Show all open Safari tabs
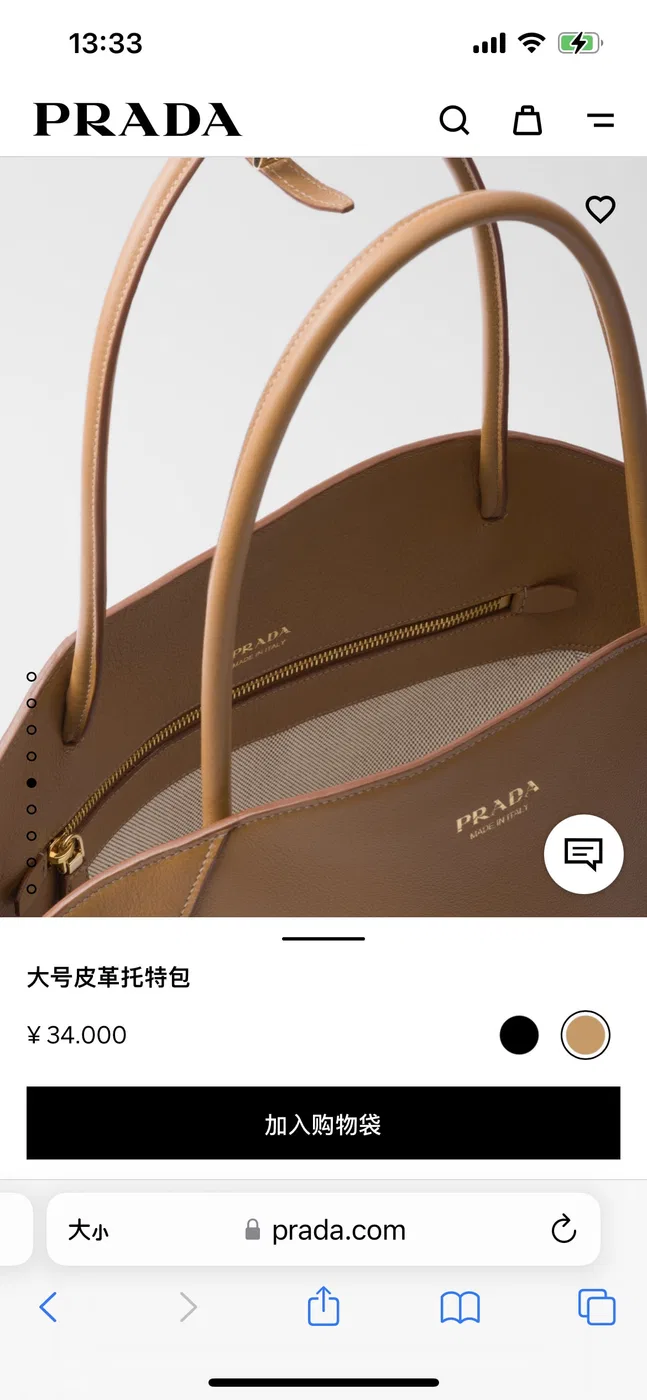647x1400 pixels. (597, 1307)
